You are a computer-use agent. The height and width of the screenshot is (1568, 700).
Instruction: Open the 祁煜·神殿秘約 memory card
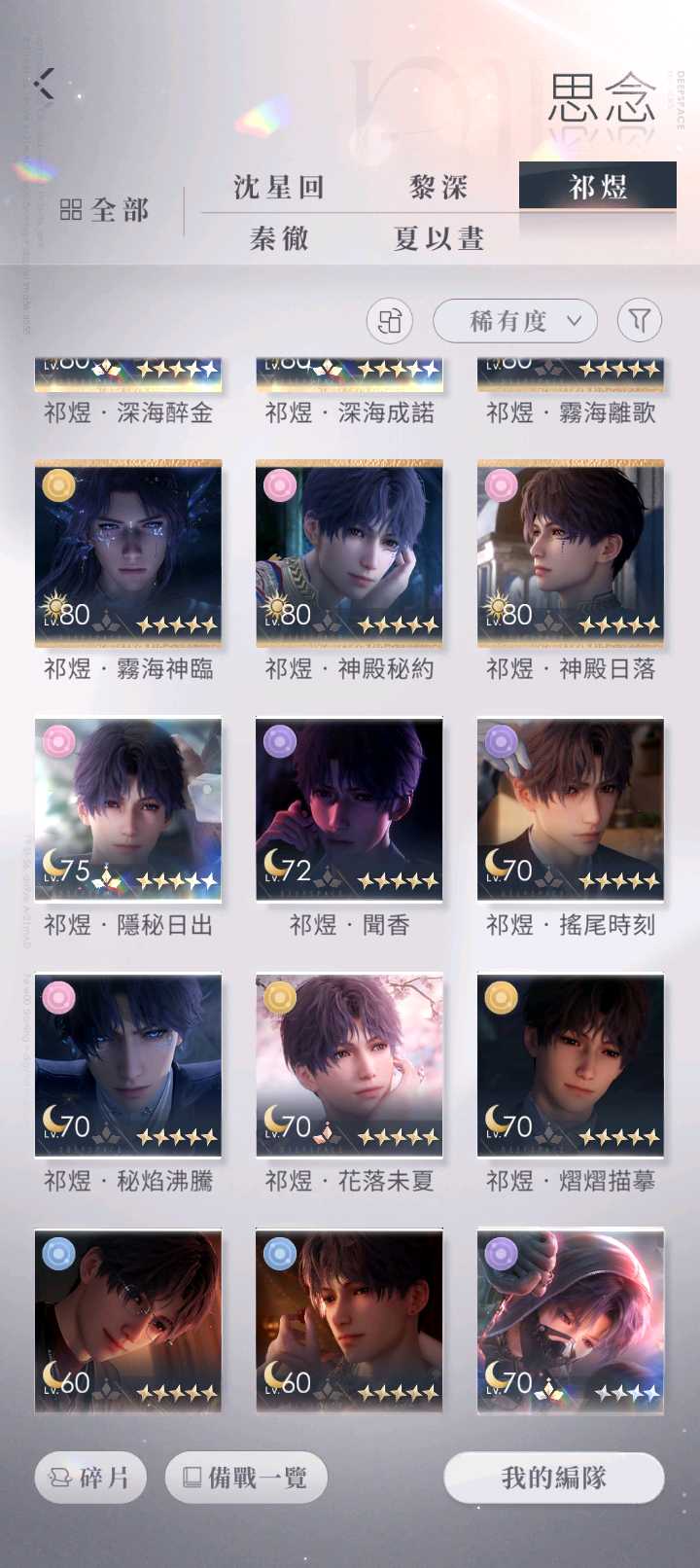349,552
